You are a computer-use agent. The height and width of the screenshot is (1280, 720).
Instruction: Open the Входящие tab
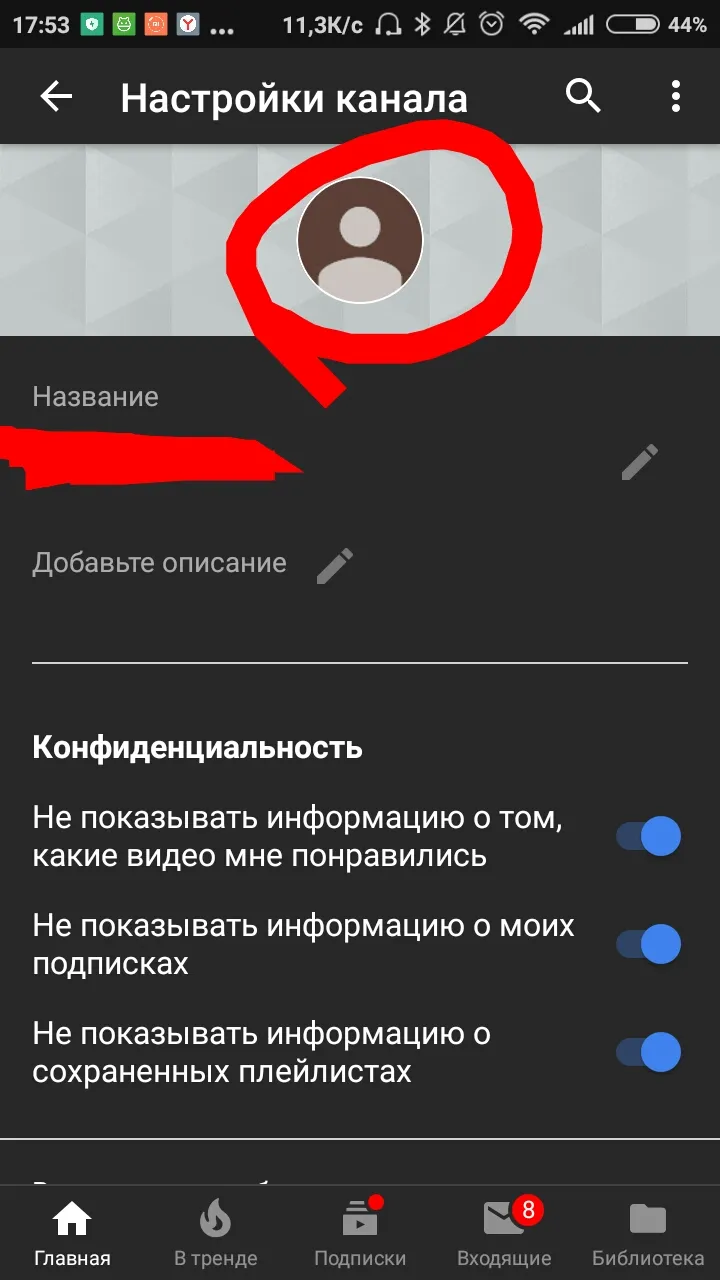(x=504, y=1234)
